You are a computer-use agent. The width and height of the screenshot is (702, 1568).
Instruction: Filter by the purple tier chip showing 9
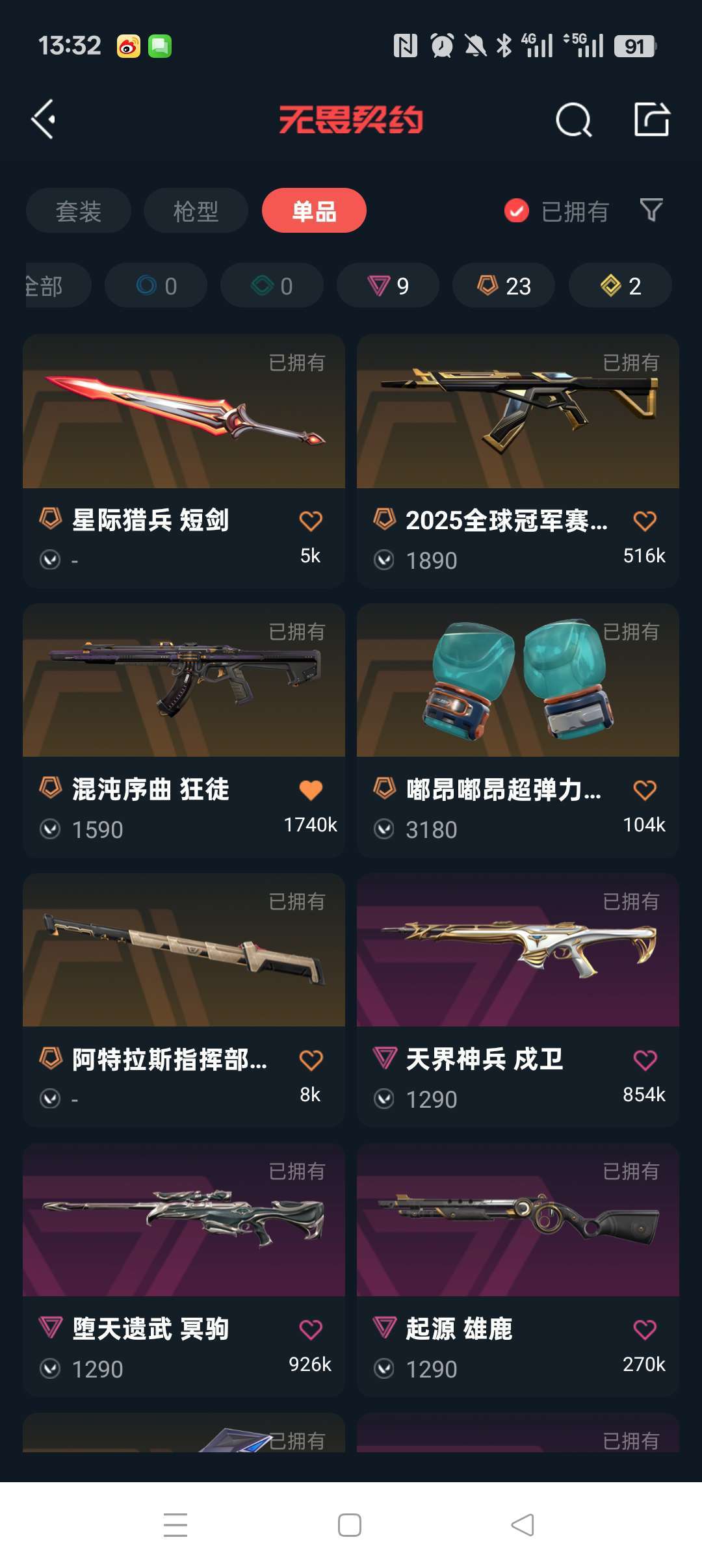tap(388, 285)
